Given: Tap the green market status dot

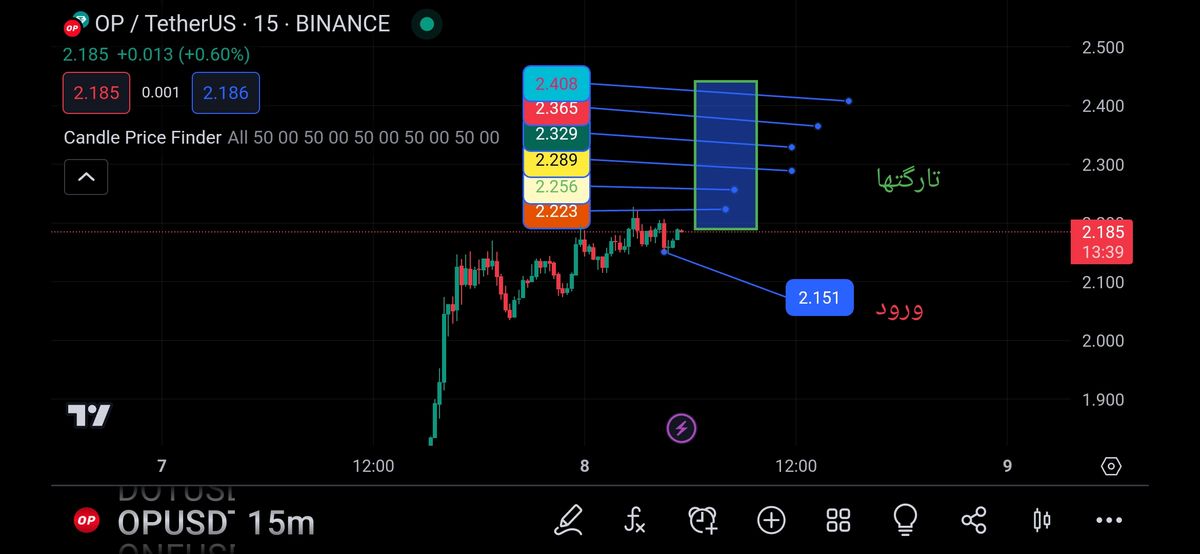Looking at the screenshot, I should tap(427, 25).
